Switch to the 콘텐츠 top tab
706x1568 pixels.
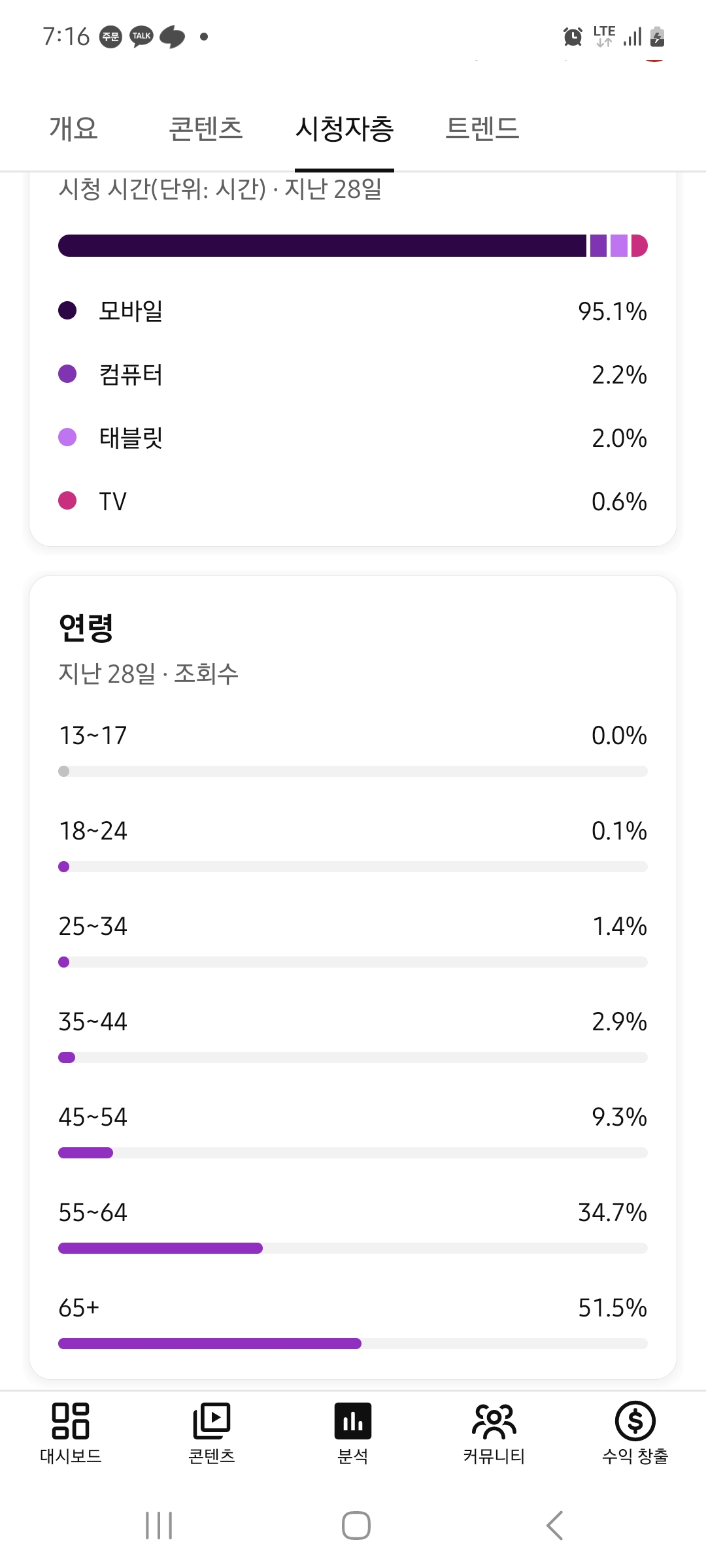tap(205, 128)
